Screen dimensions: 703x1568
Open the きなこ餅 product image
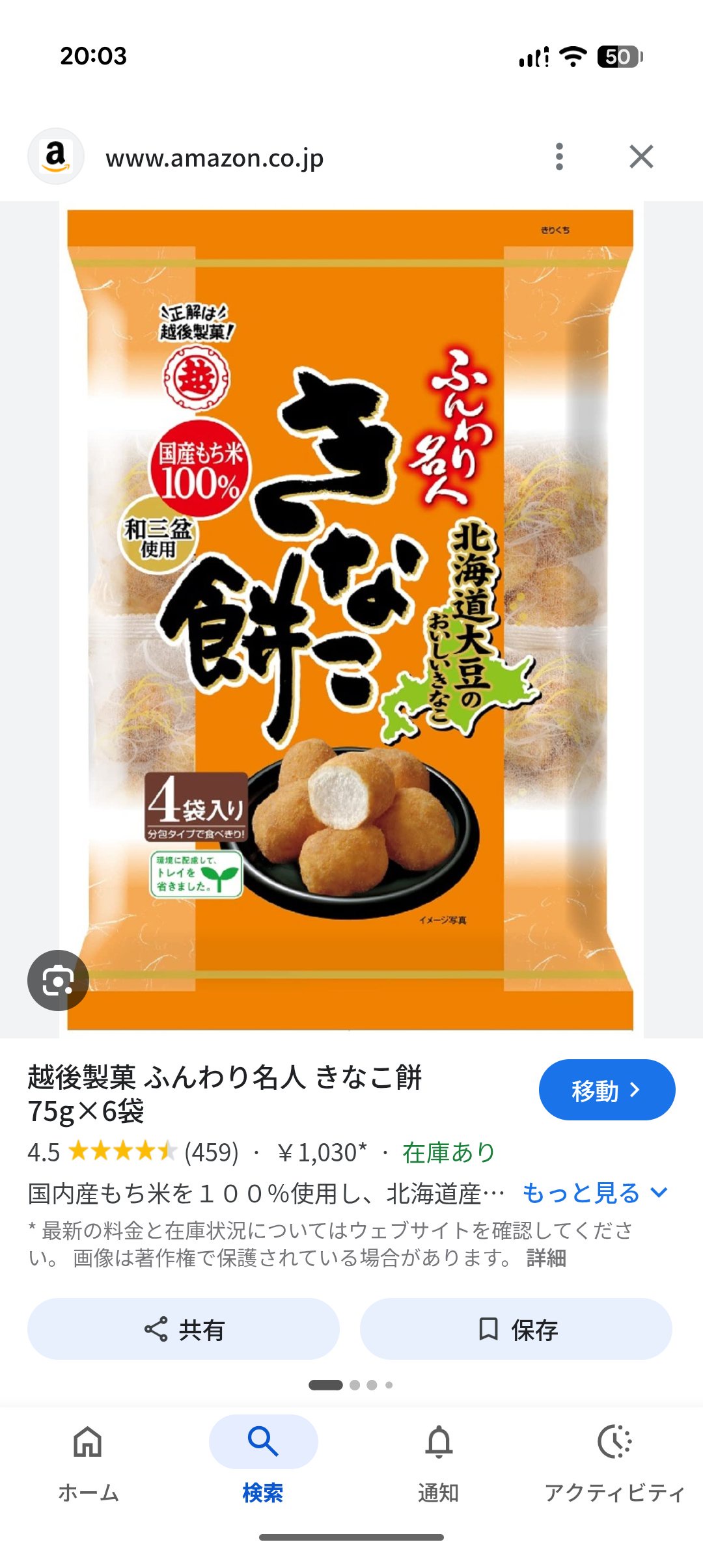350,618
